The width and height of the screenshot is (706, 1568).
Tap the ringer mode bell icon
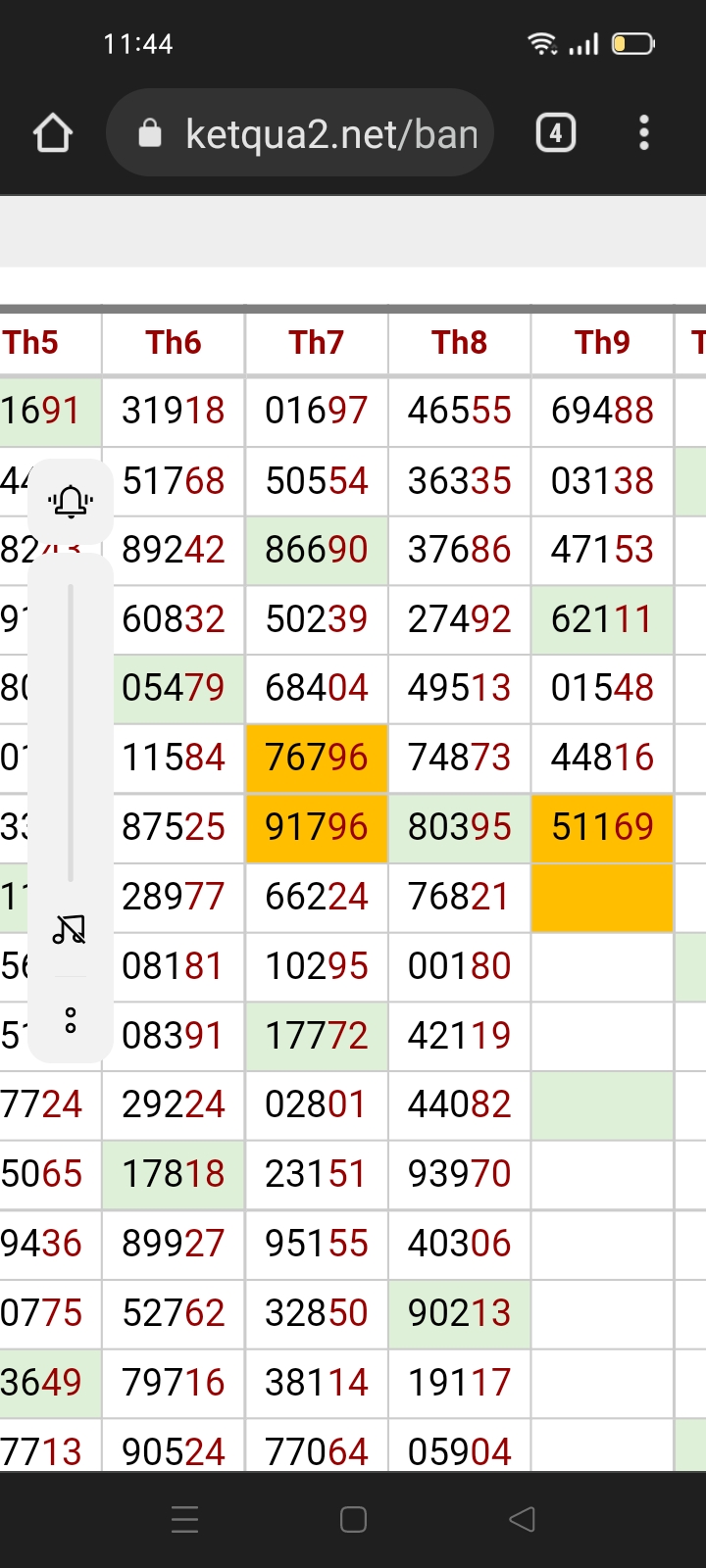point(71,502)
